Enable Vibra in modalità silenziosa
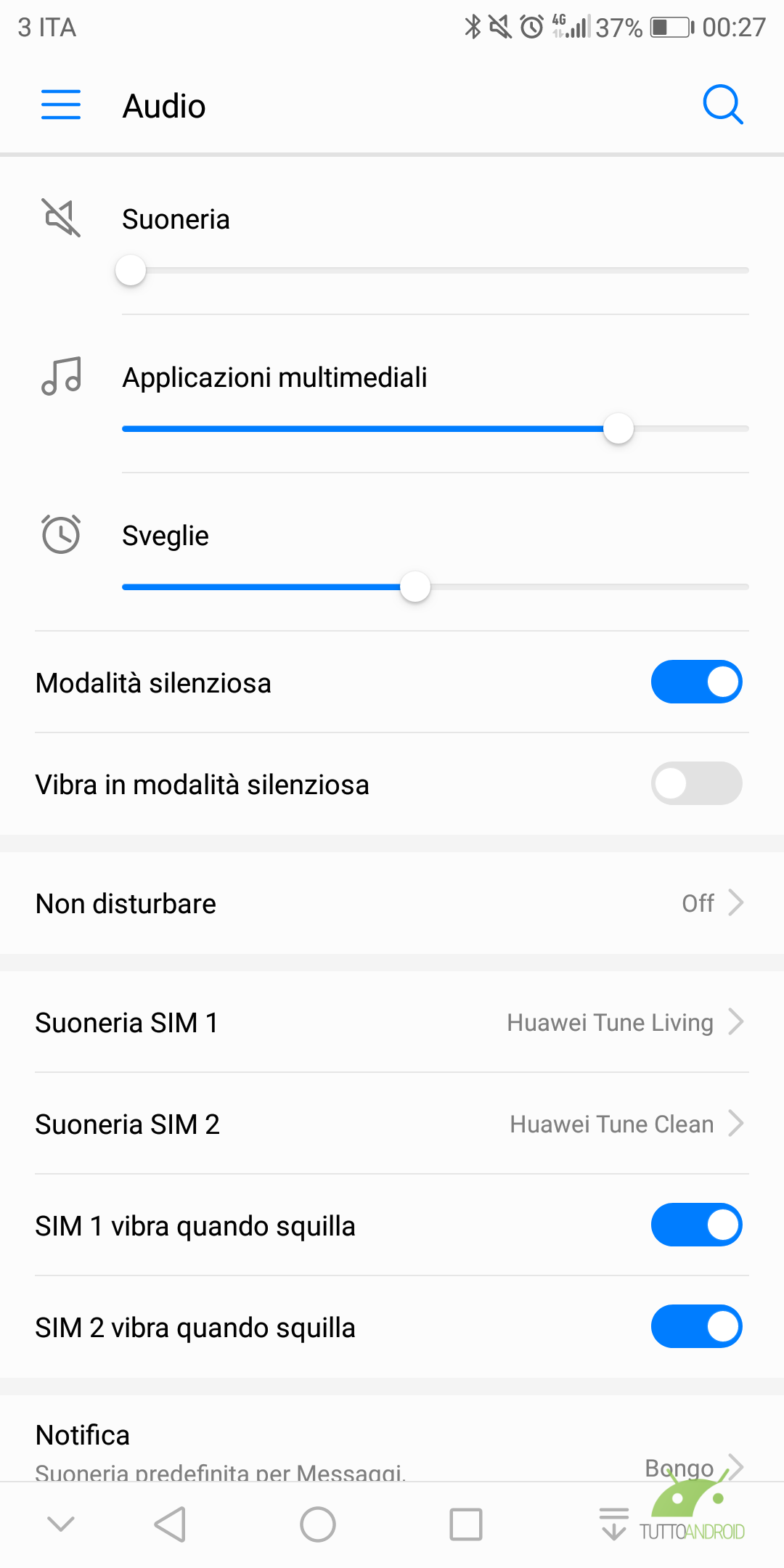Screen dimensions: 784x1568 (x=696, y=783)
